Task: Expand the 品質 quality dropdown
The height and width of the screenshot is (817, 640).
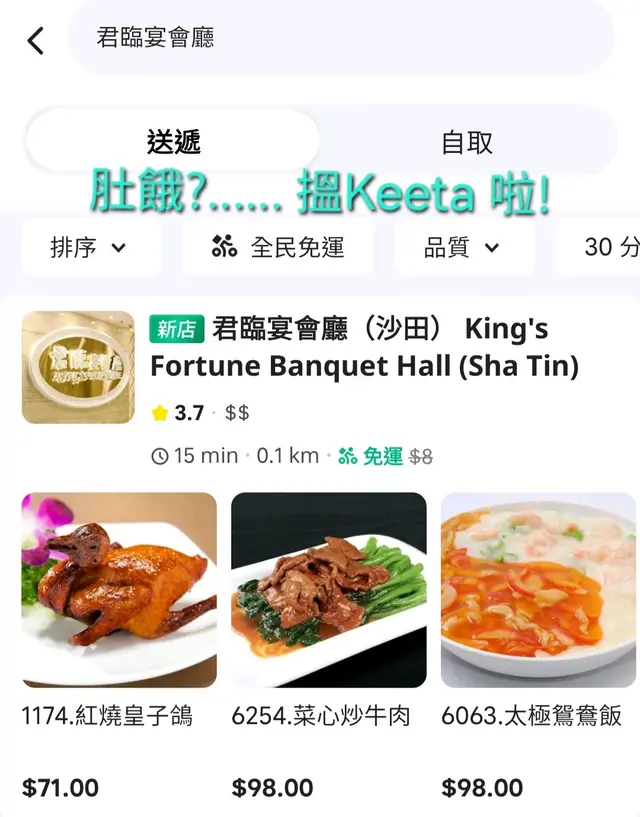Action: [462, 247]
